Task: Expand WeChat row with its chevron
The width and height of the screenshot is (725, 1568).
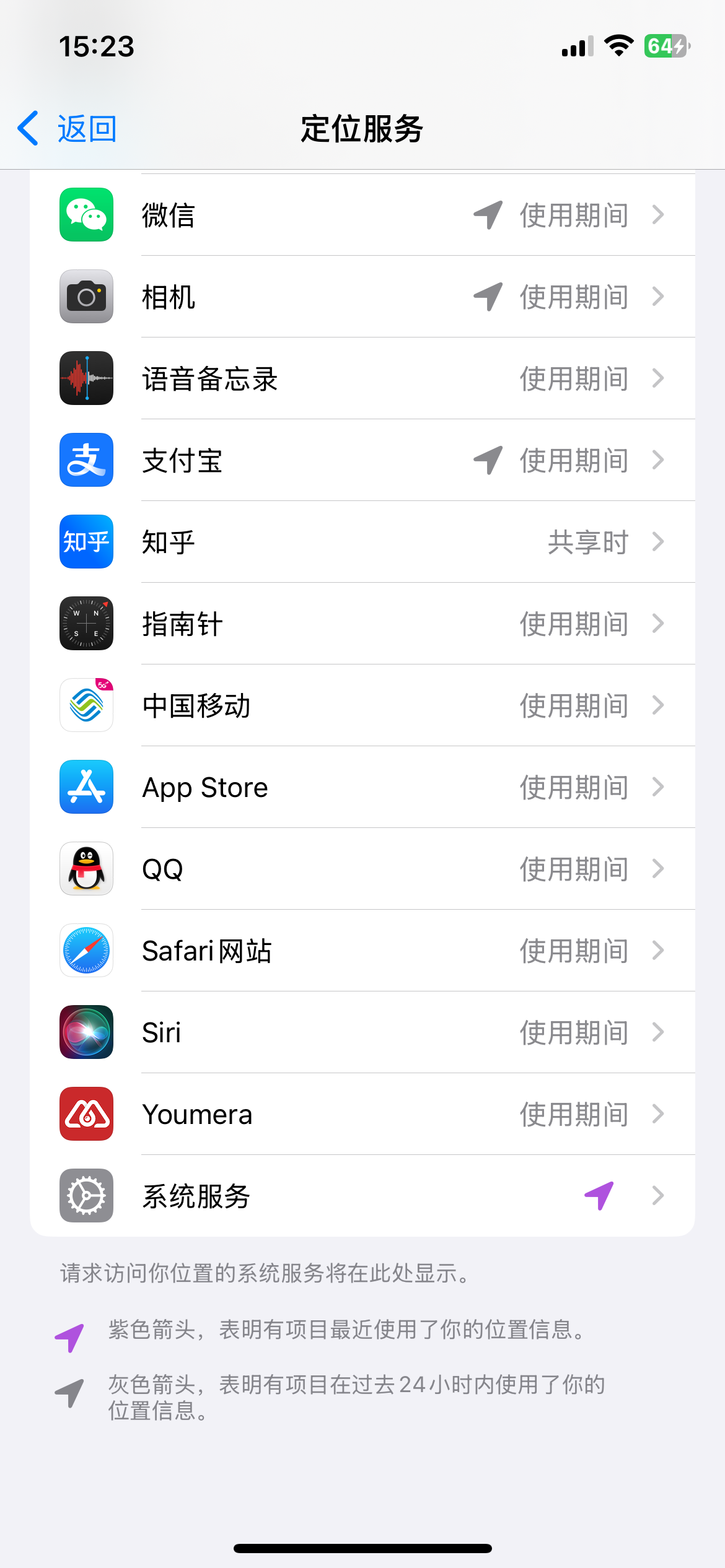Action: pos(659,215)
